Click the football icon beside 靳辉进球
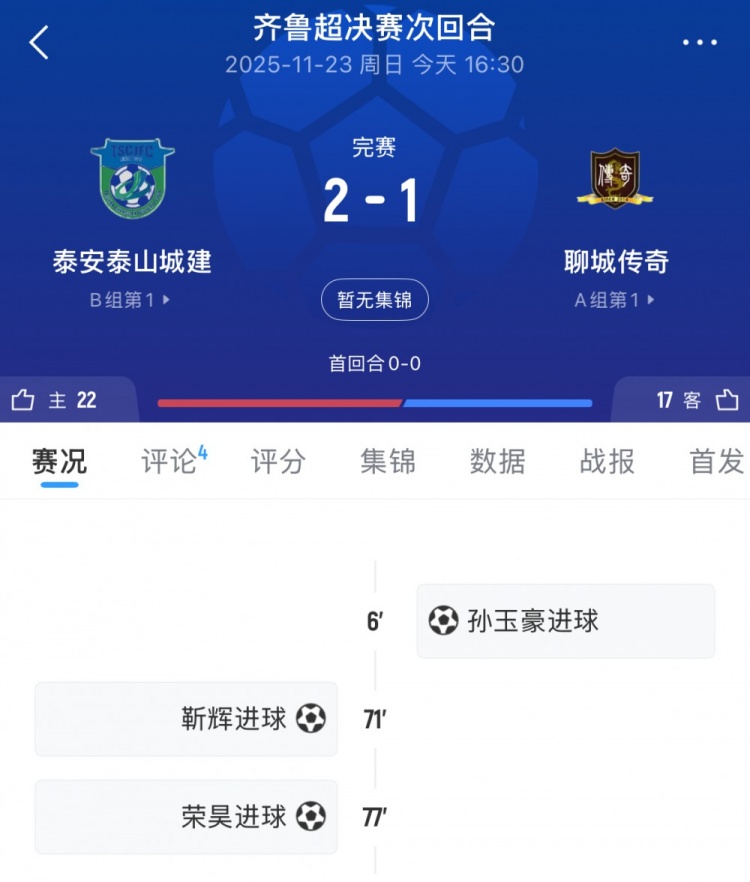750x882 pixels. [310, 719]
